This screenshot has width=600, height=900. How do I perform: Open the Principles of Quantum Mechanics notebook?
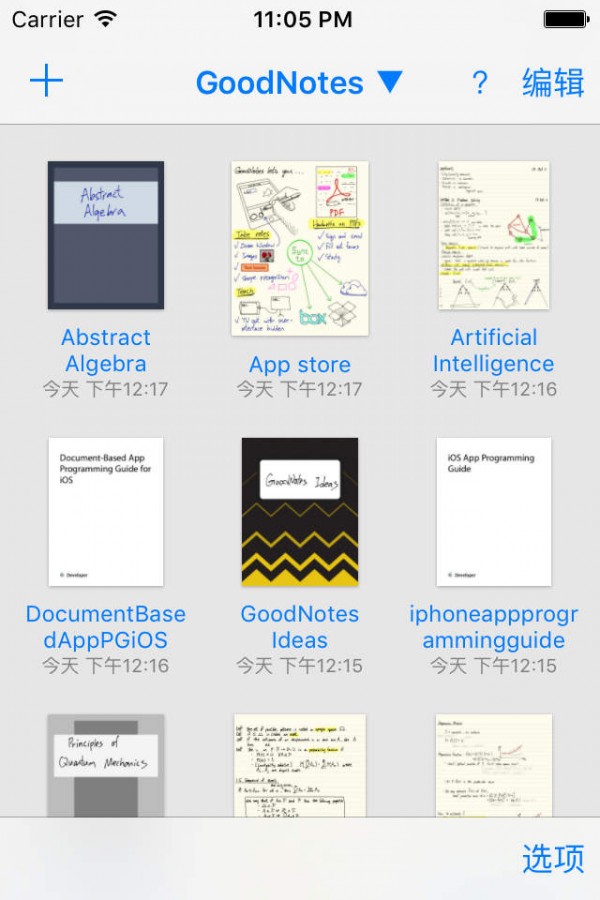coord(105,765)
